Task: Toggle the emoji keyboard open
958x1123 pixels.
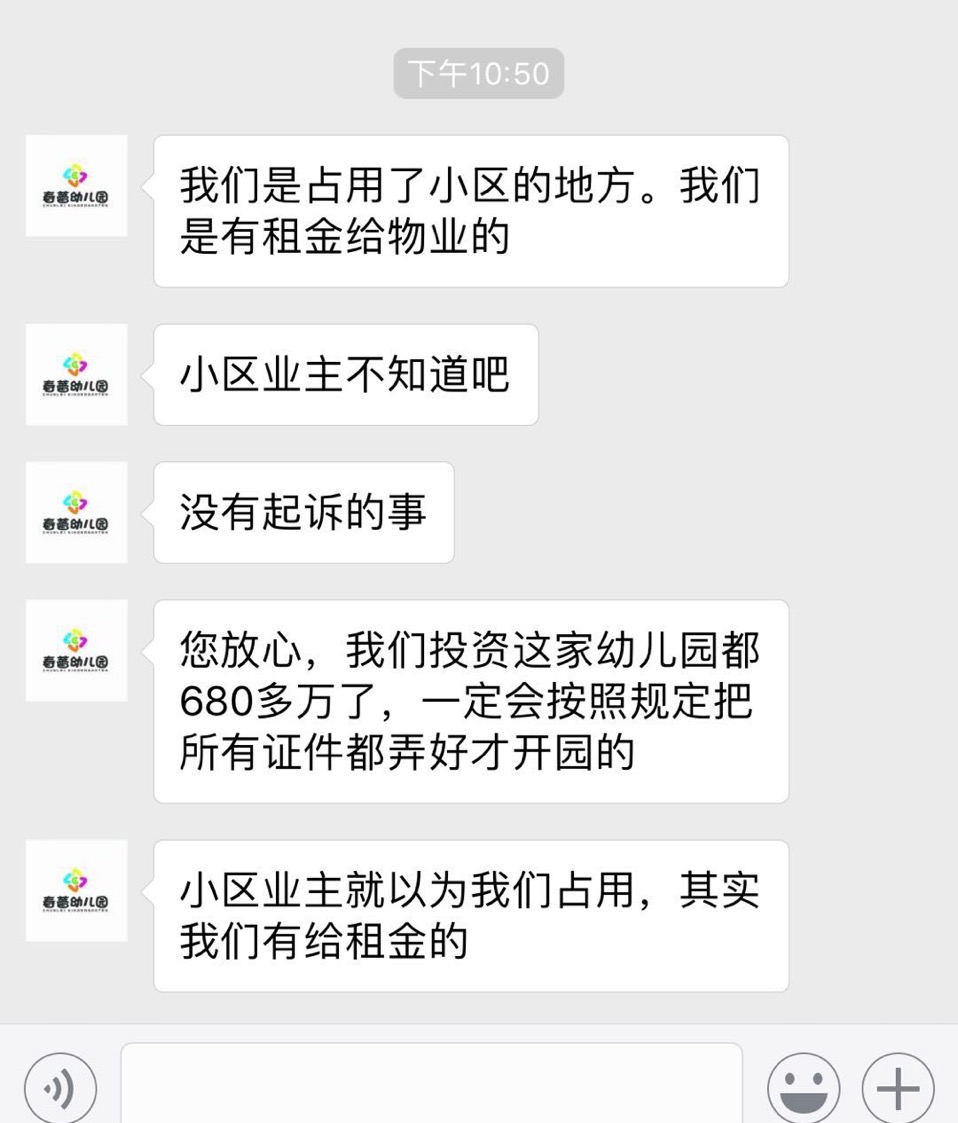Action: 802,1087
